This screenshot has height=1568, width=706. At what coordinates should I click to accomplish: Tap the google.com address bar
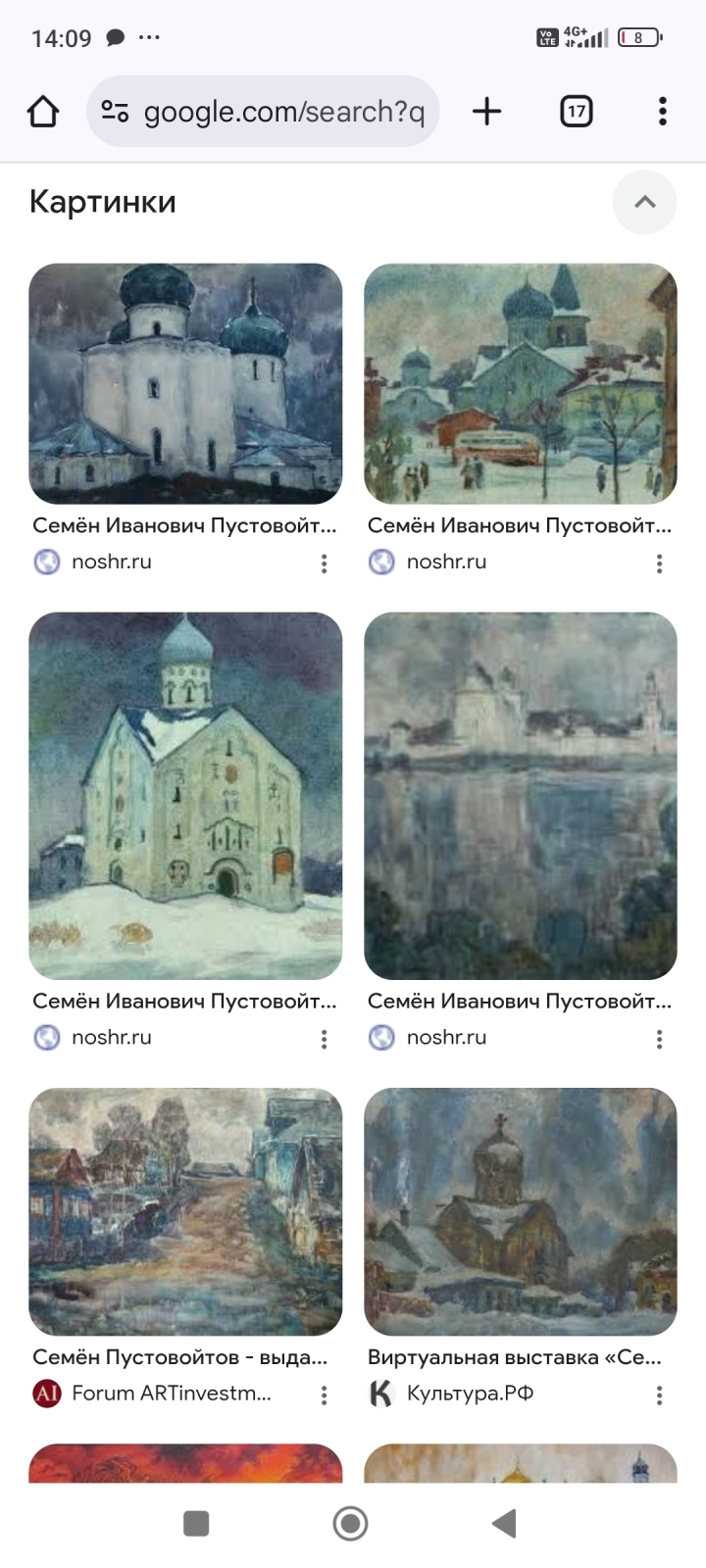tap(263, 112)
